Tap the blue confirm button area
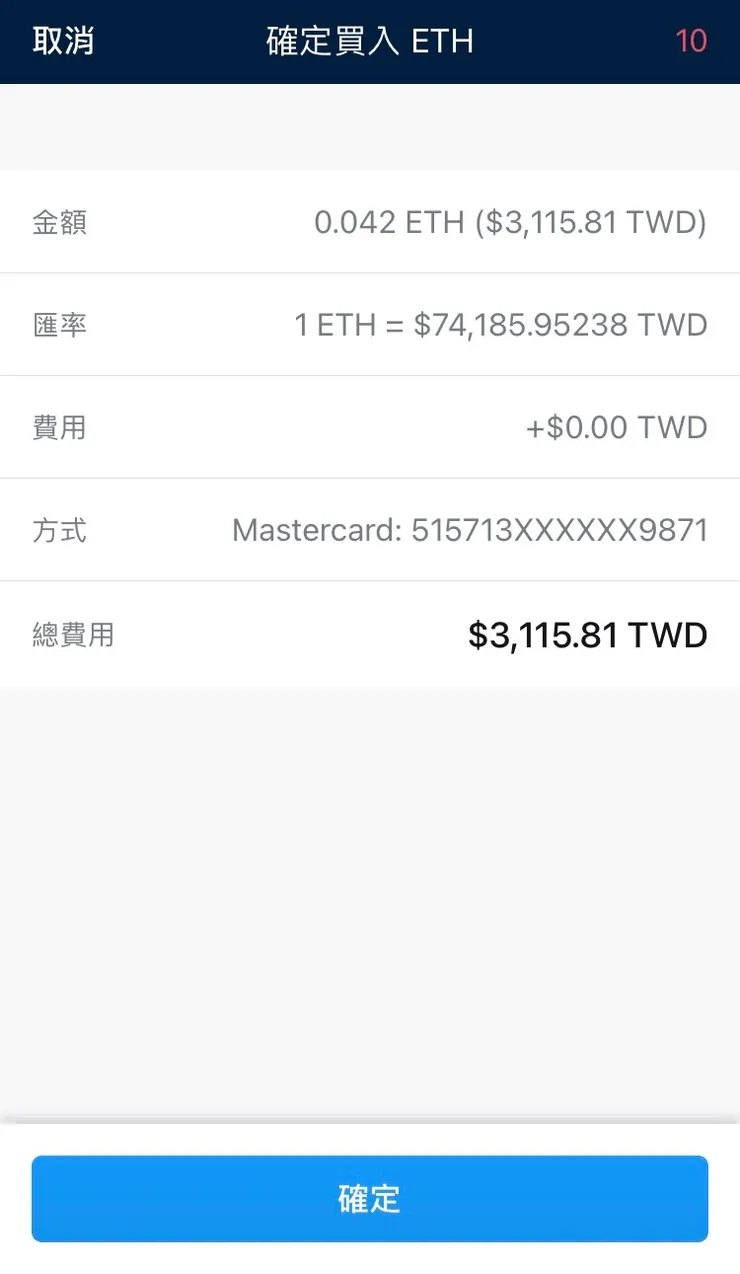Image resolution: width=740 pixels, height=1274 pixels. (x=370, y=1199)
